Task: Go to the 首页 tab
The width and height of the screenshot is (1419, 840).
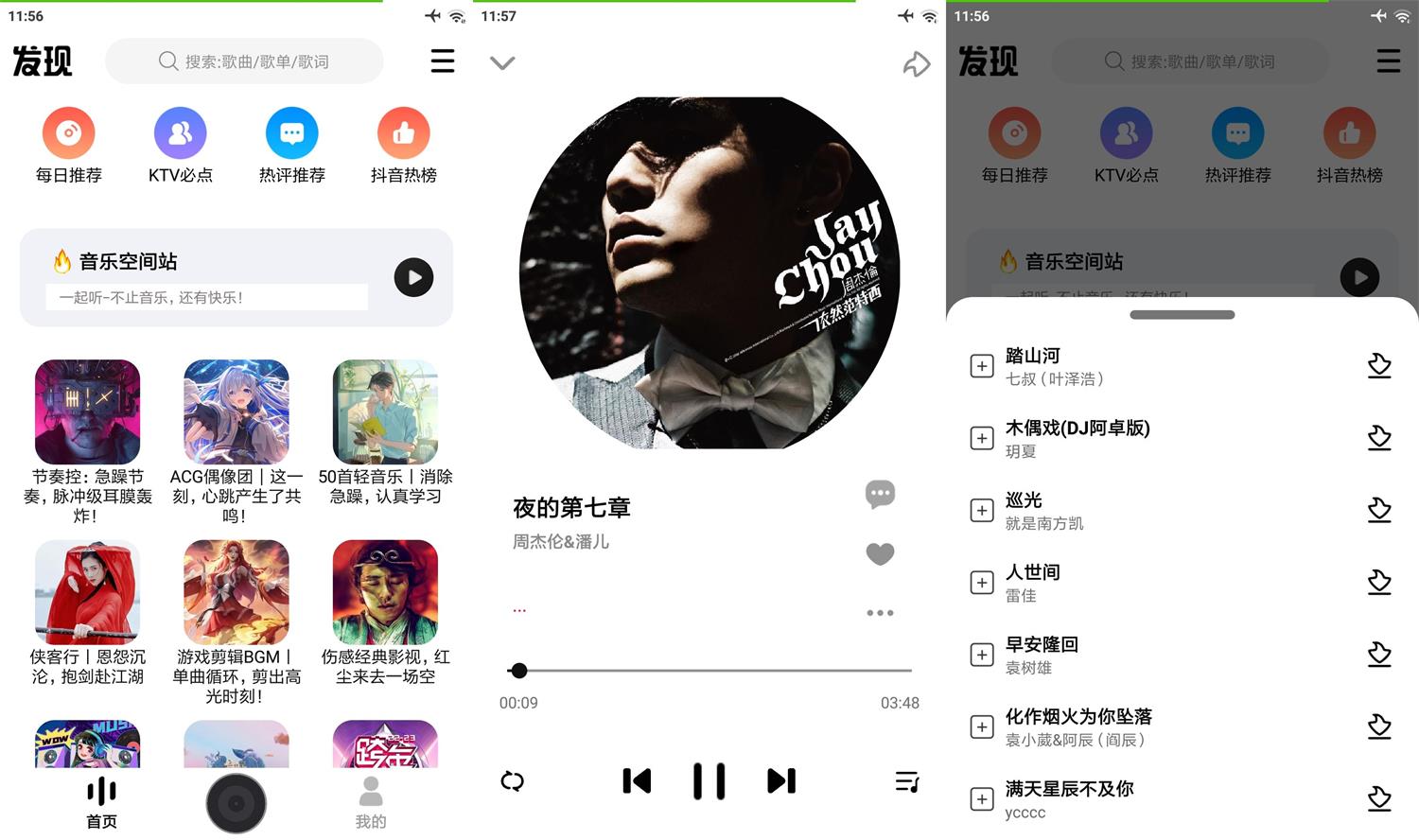Action: click(102, 802)
